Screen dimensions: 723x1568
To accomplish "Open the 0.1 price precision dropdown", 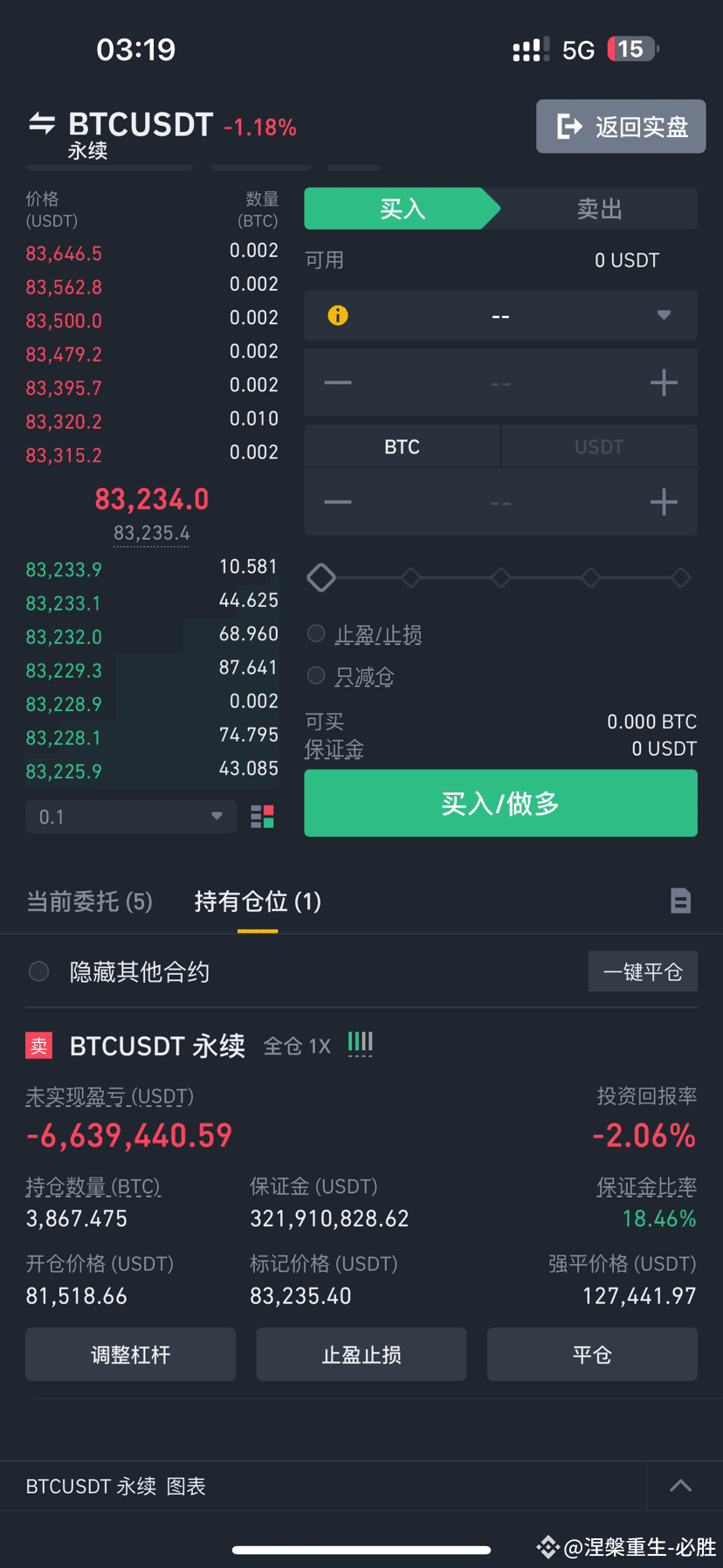I will 129,816.
